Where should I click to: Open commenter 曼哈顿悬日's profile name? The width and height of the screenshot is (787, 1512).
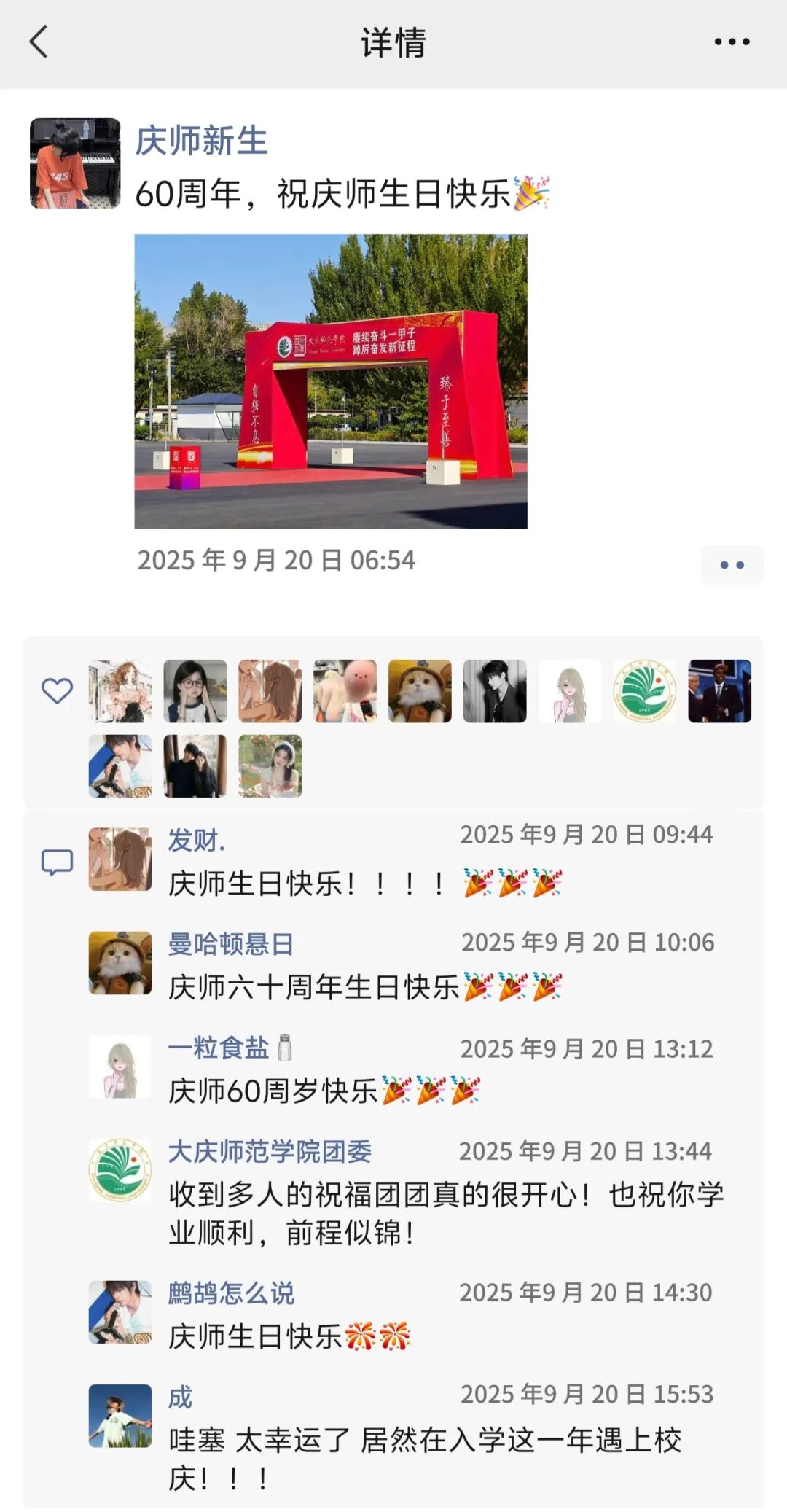click(x=231, y=944)
